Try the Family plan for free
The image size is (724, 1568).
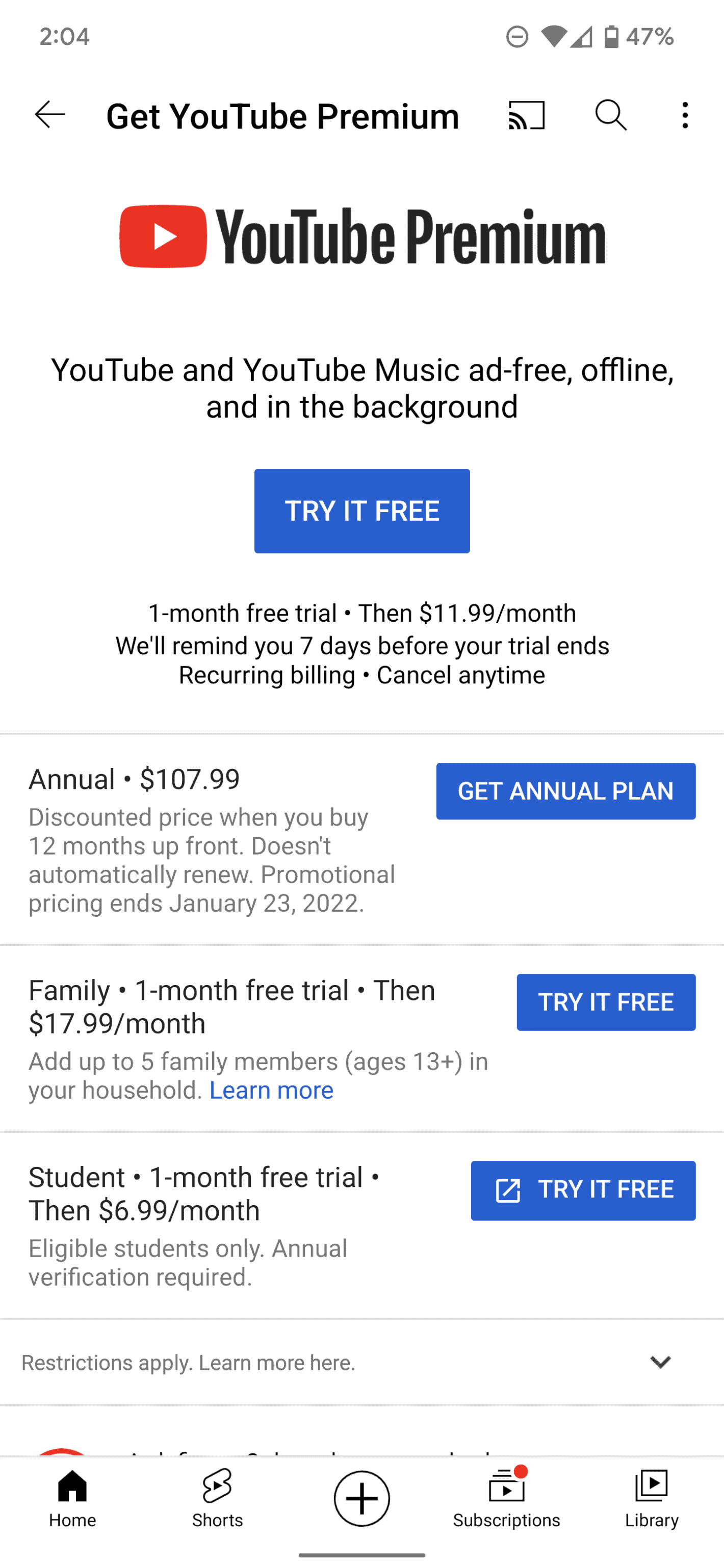tap(606, 1002)
